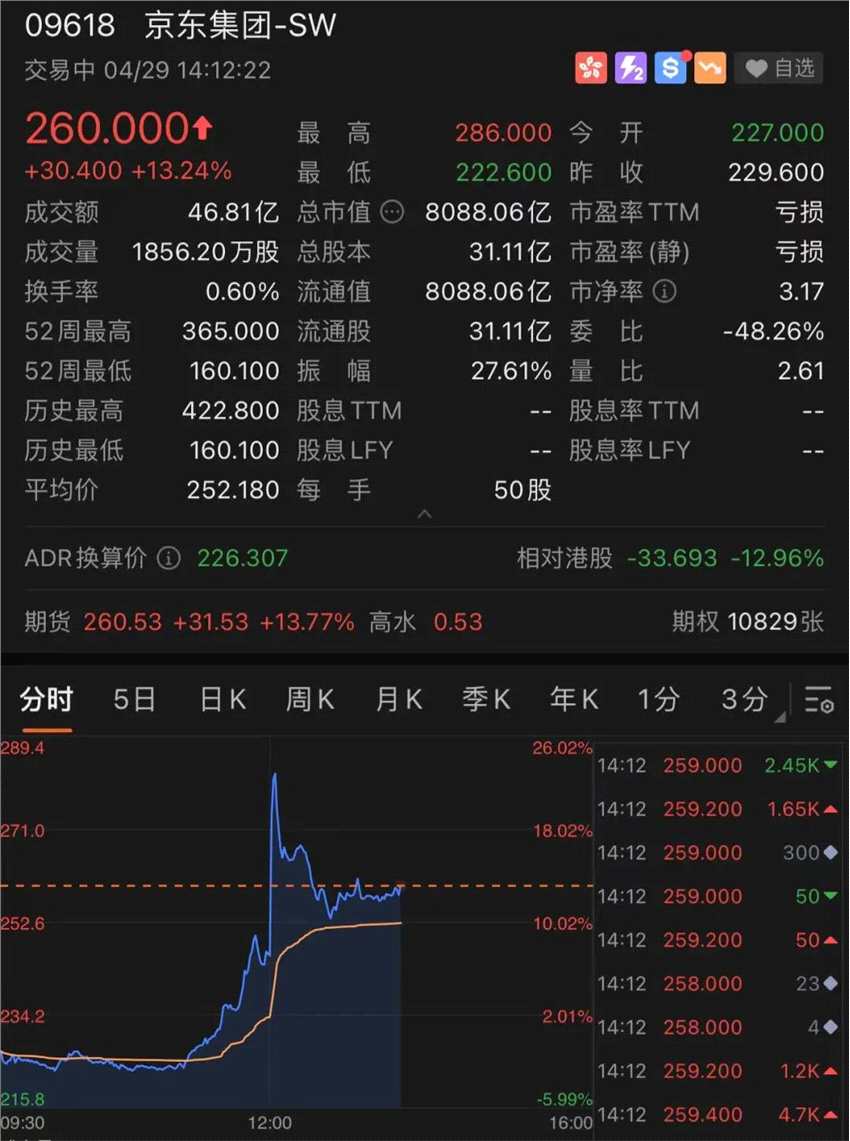This screenshot has height=1141, width=850.
Task: Open the 周K chart tab
Action: (x=310, y=700)
